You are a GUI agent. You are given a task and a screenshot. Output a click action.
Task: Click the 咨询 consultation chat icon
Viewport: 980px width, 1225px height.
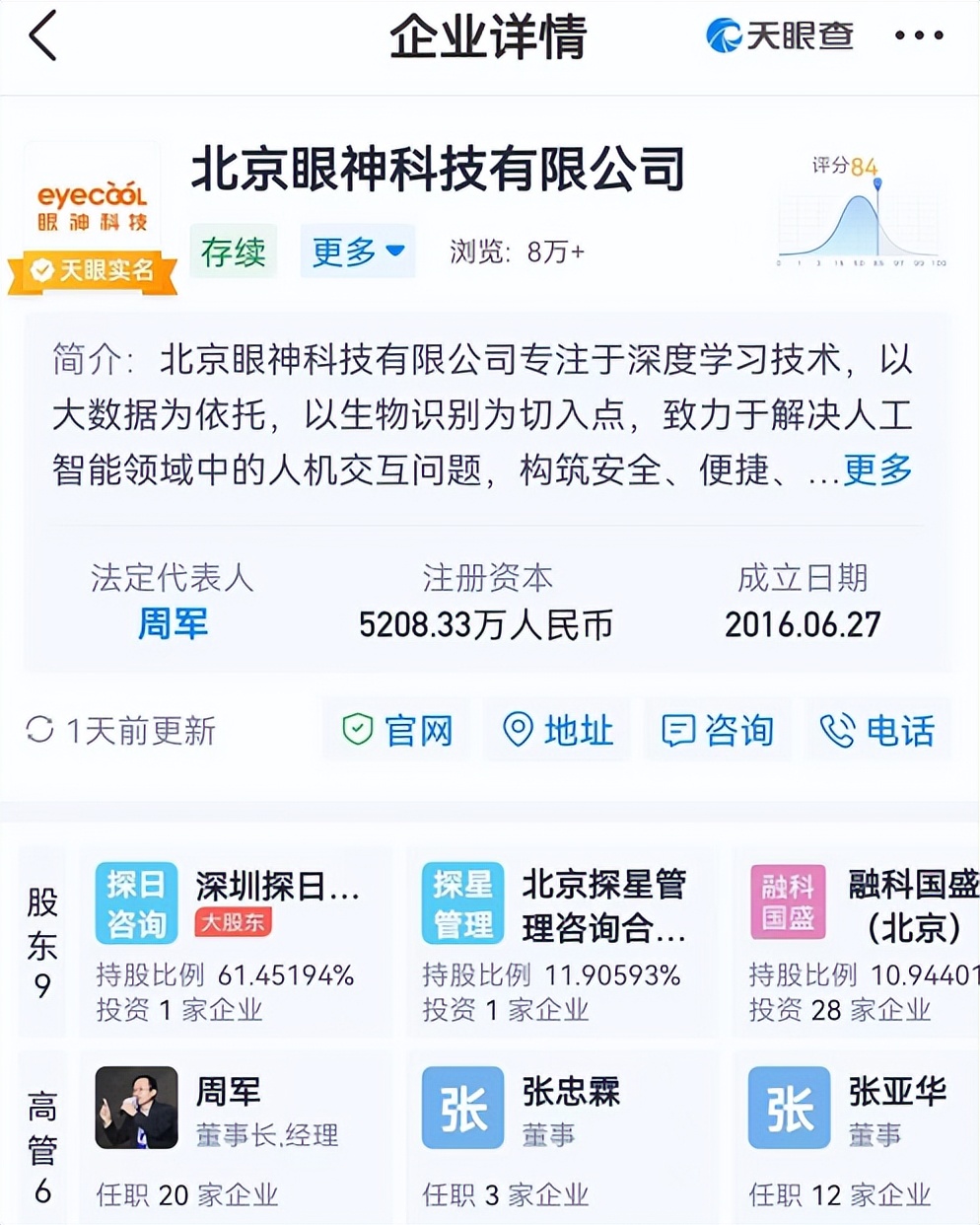(x=679, y=731)
